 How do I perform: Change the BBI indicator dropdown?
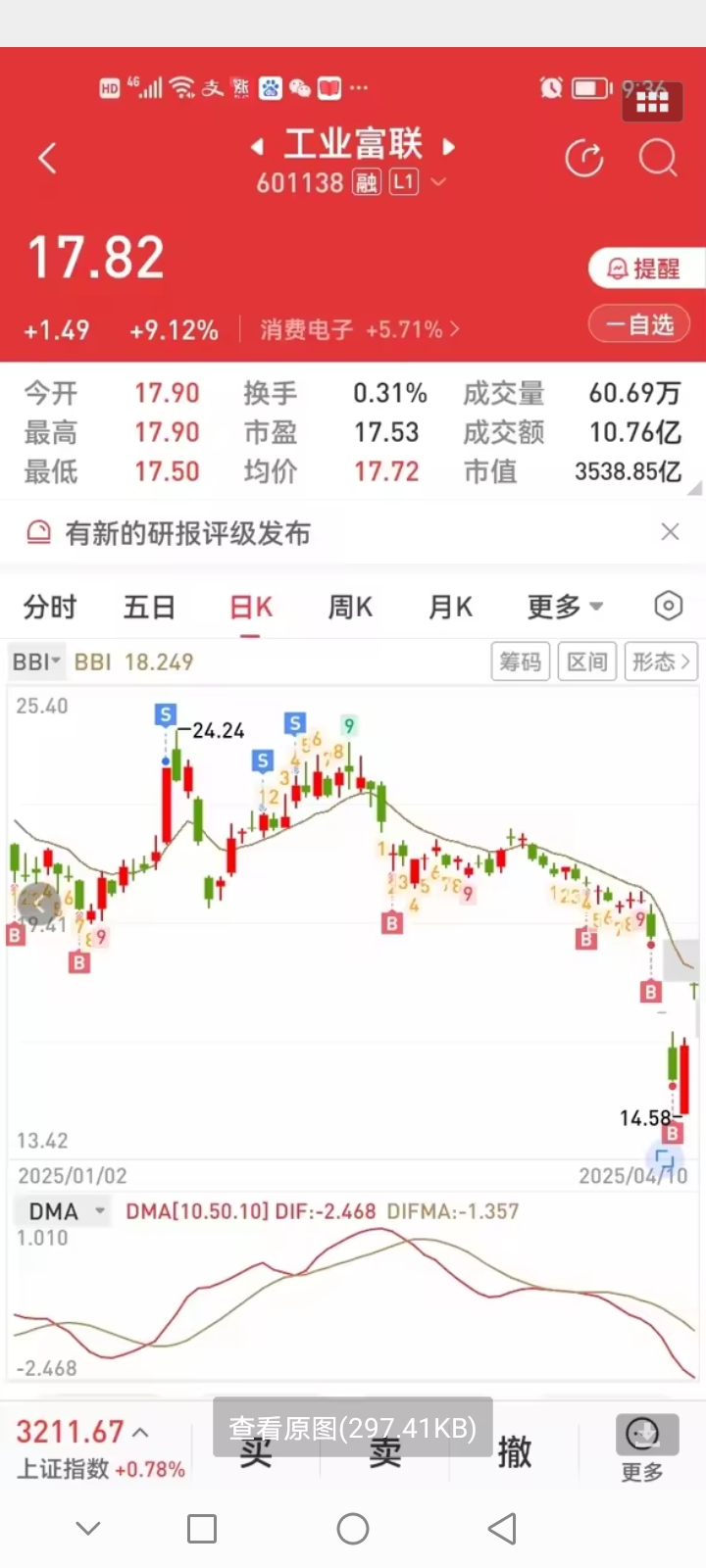pyautogui.click(x=36, y=661)
